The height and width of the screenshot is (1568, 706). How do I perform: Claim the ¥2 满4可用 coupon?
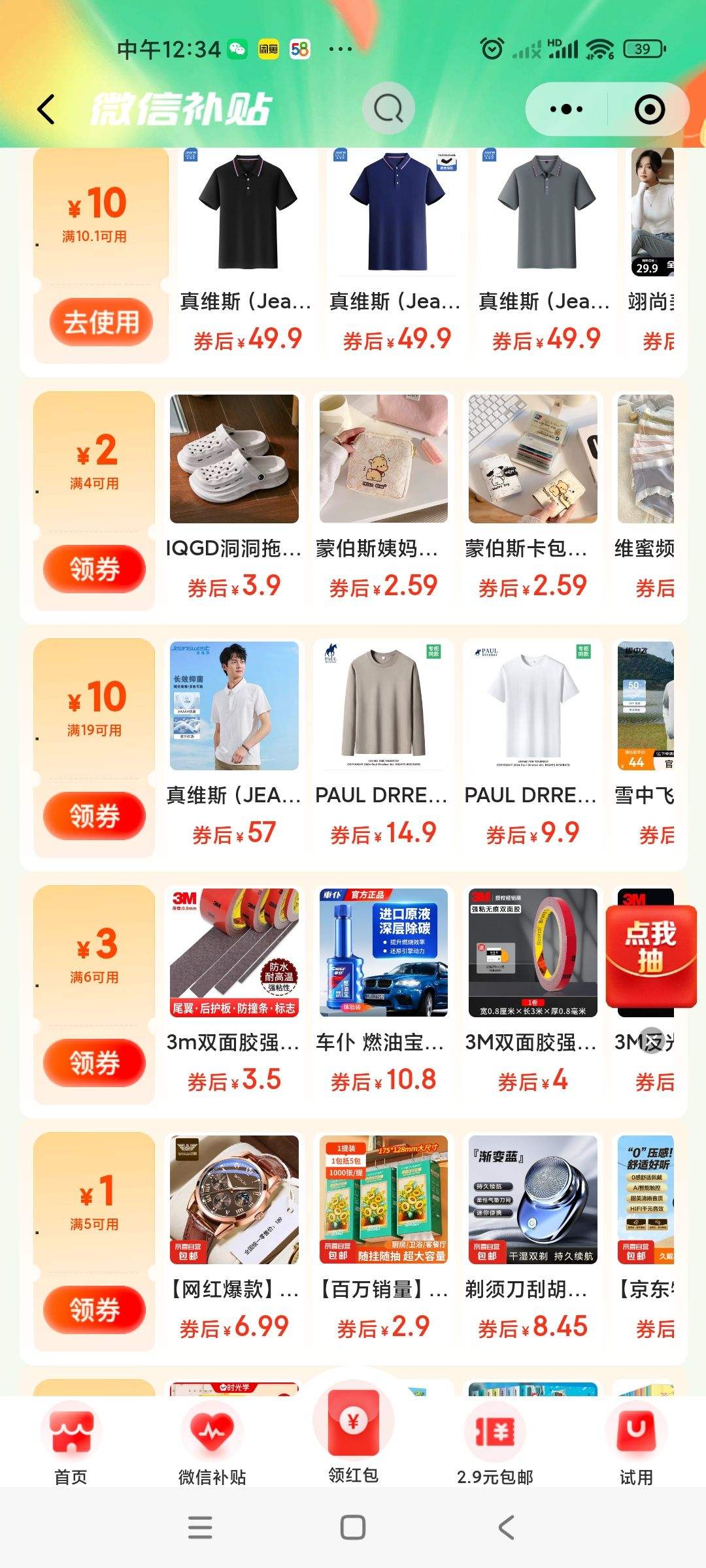pyautogui.click(x=95, y=569)
